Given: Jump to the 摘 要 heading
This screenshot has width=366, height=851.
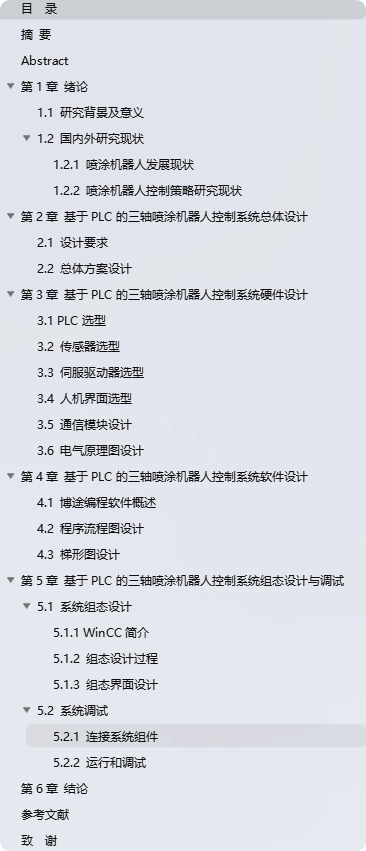Looking at the screenshot, I should [36, 35].
